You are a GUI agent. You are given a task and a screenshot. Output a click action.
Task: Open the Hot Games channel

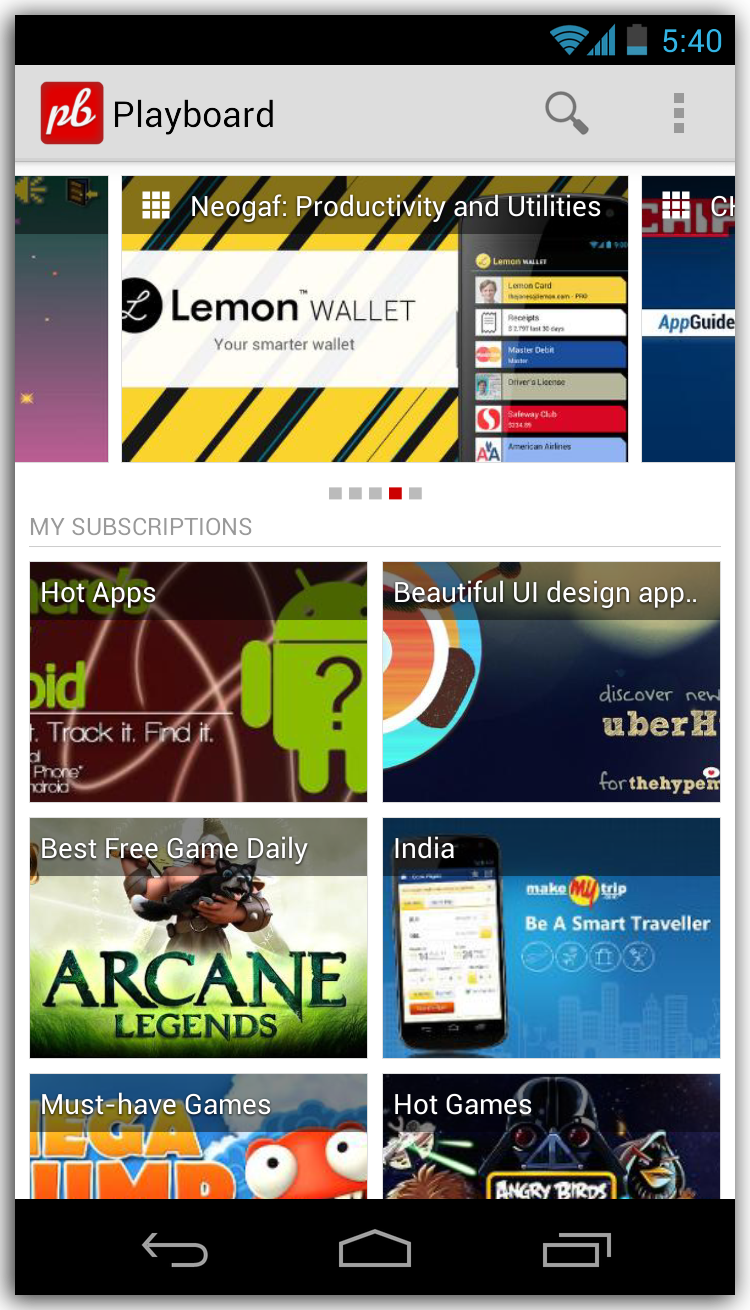[551, 1136]
